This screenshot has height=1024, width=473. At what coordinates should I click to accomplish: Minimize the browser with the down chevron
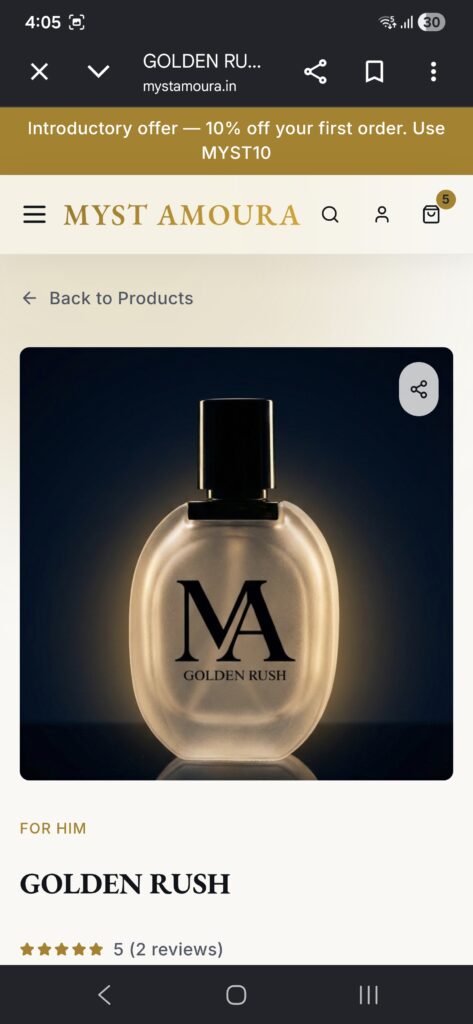pyautogui.click(x=99, y=72)
